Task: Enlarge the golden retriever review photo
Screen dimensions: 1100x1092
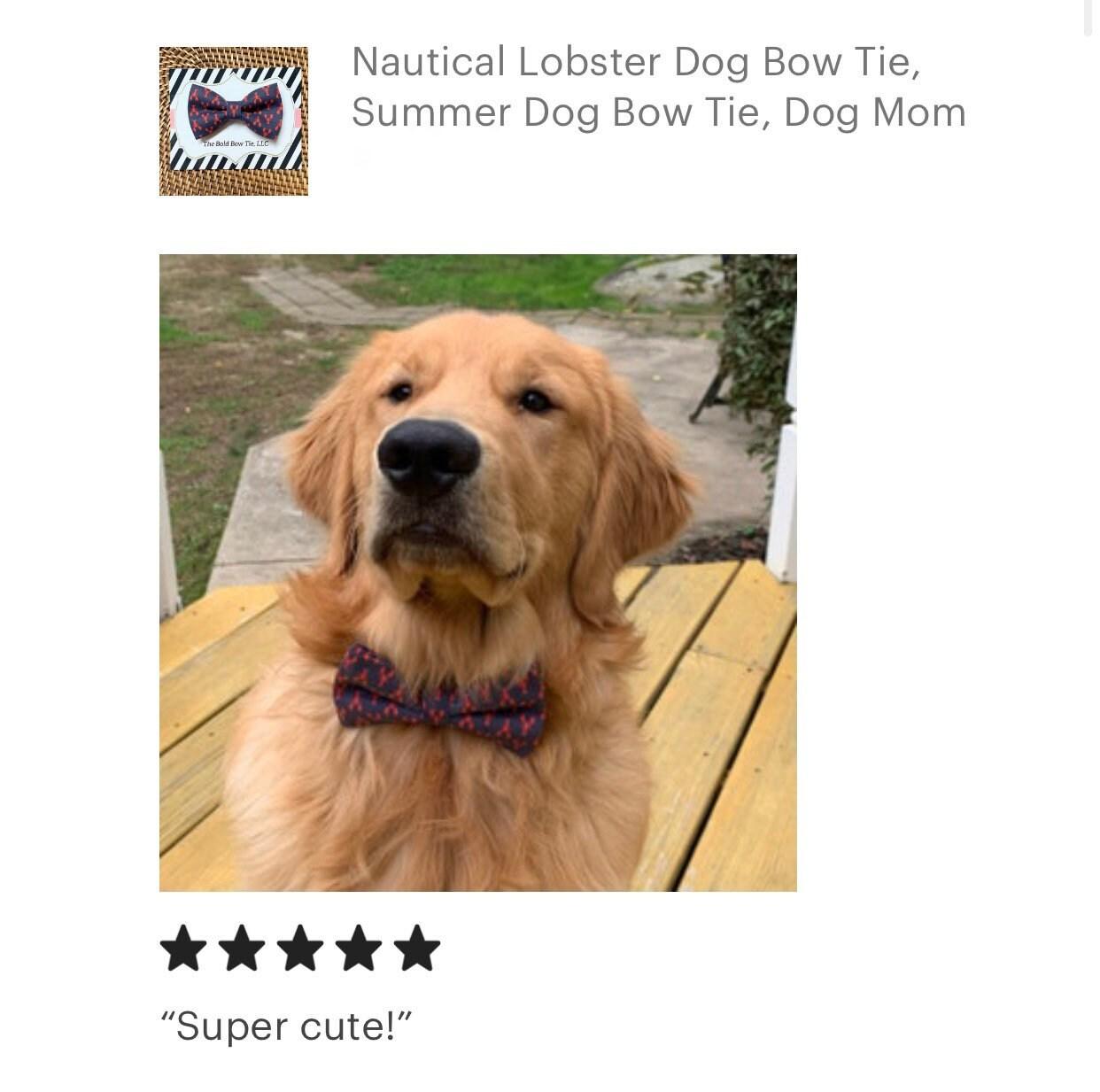Action: pyautogui.click(x=477, y=572)
